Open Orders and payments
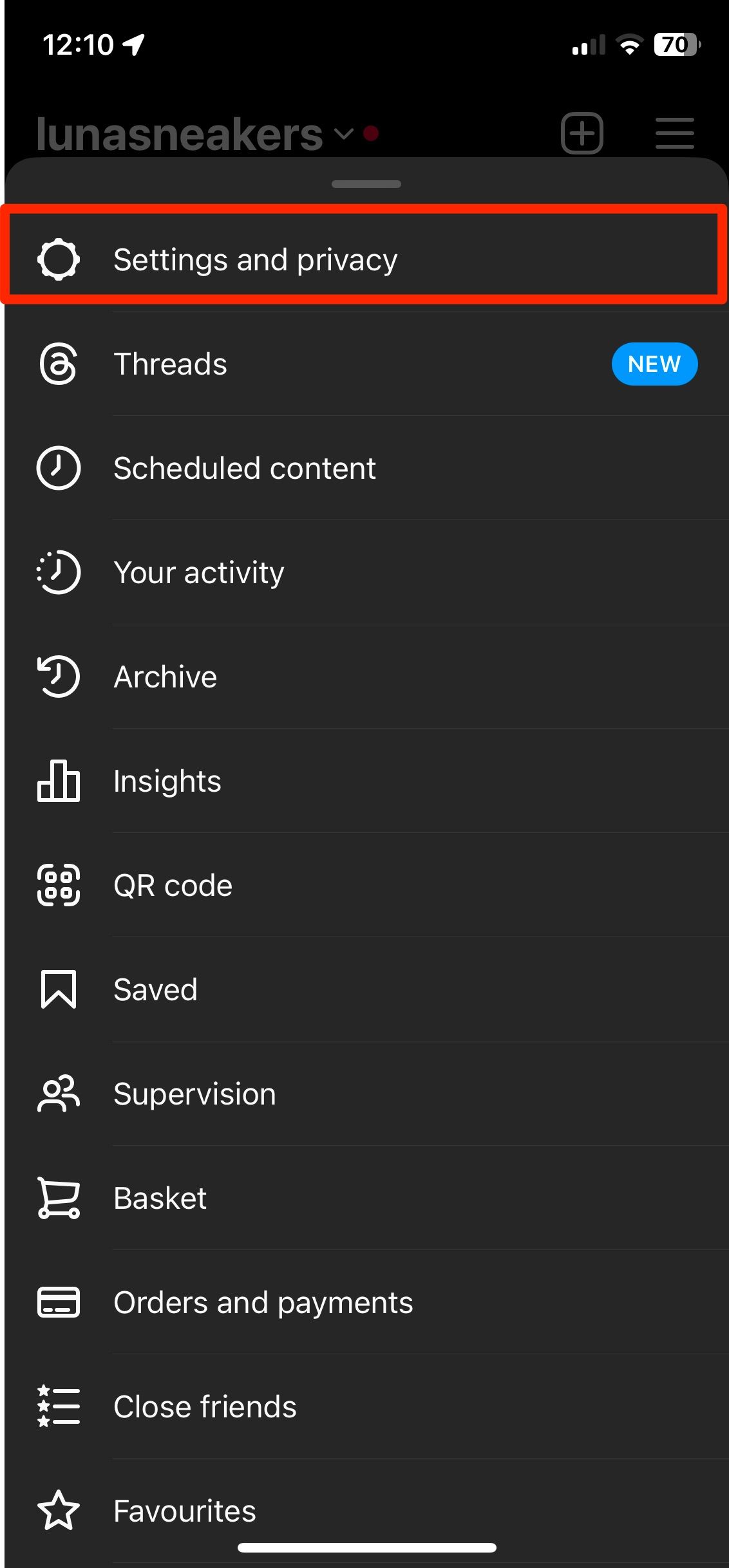Image resolution: width=729 pixels, height=1568 pixels. 263,1303
